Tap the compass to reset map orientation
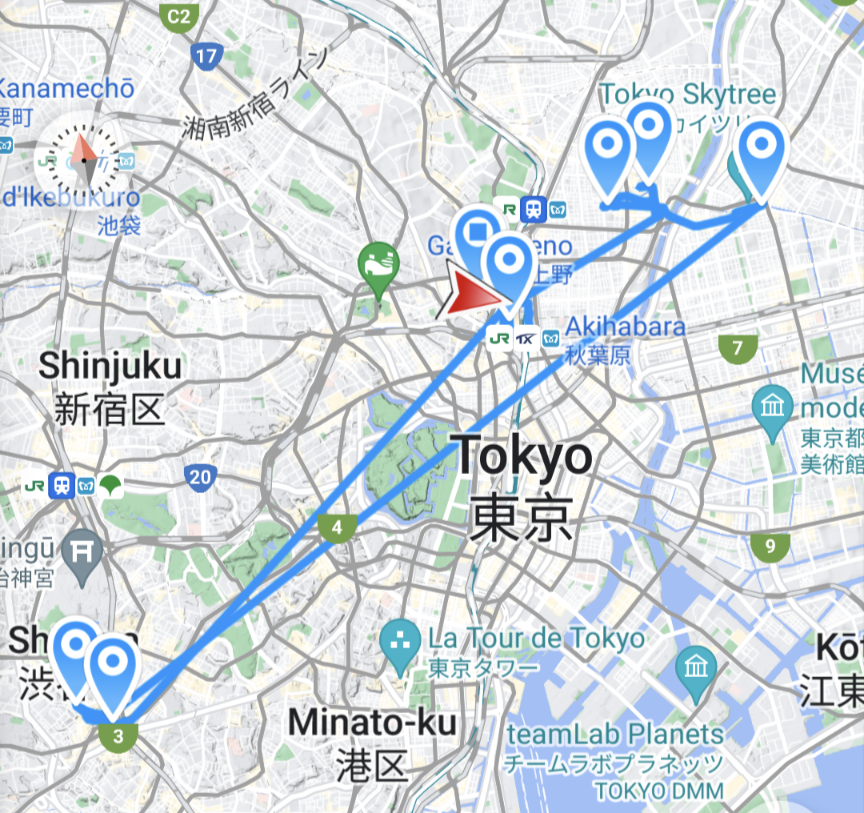Viewport: 864px width, 813px height. (84, 159)
